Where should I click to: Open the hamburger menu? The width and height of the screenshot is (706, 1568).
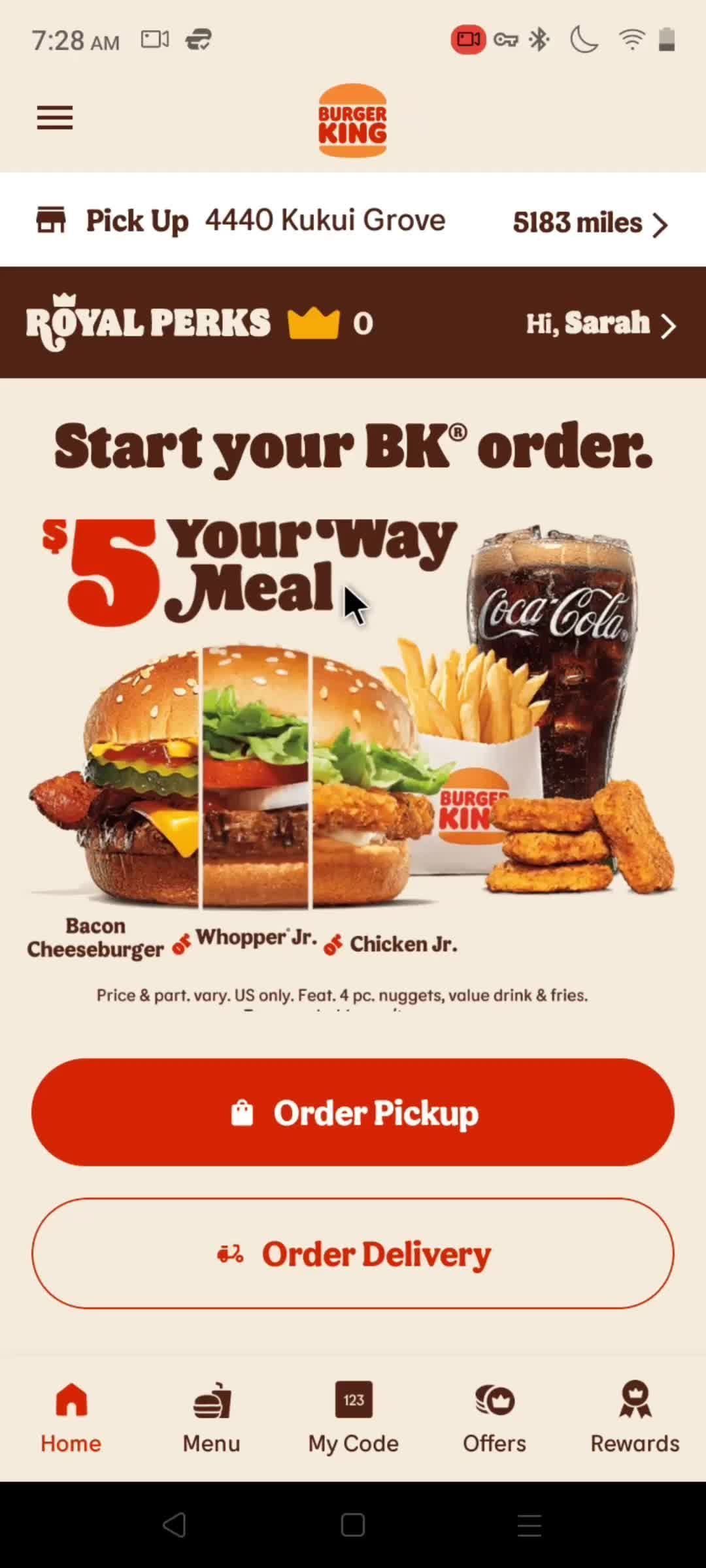pos(55,118)
